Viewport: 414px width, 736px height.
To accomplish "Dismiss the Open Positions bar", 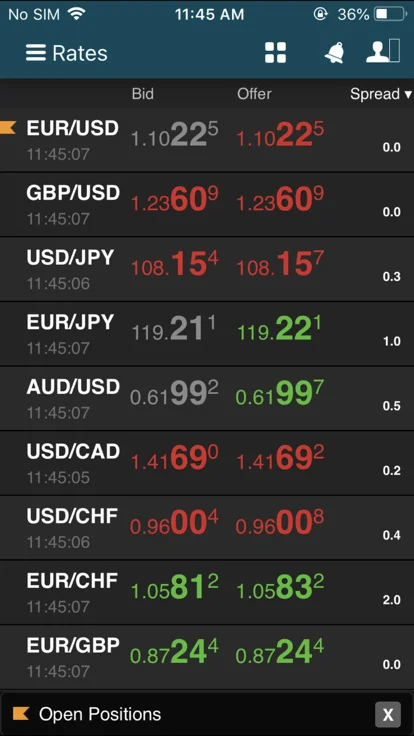I will click(x=388, y=714).
